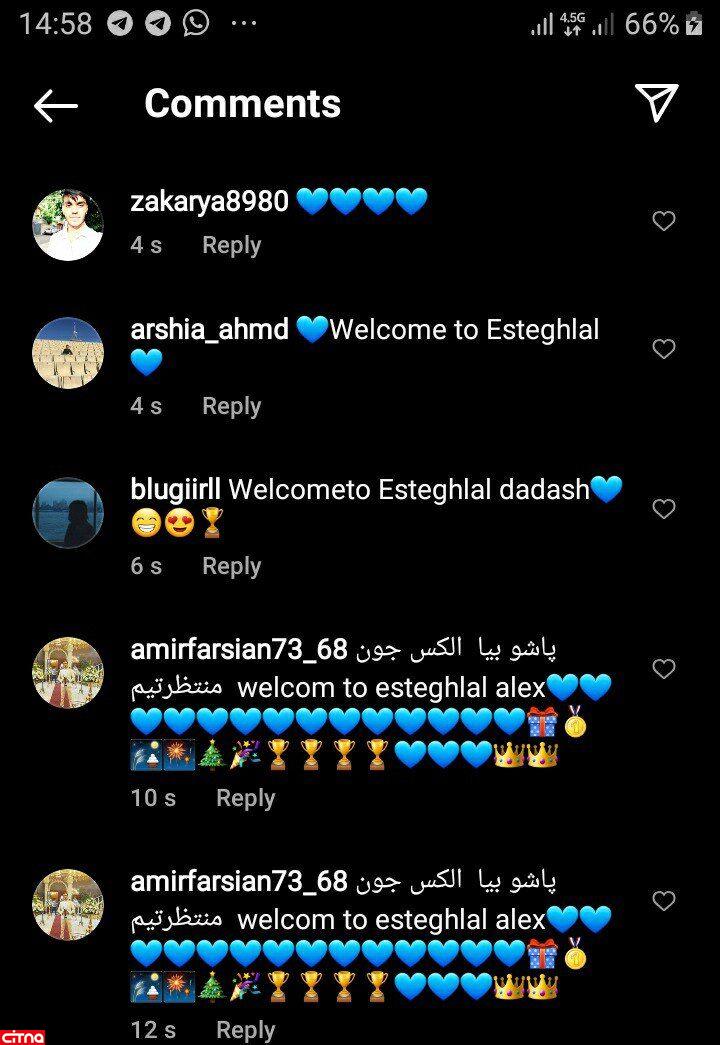Screen dimensions: 720x1045
Task: Reply to arshia_ahmd's comment
Action: tap(231, 406)
